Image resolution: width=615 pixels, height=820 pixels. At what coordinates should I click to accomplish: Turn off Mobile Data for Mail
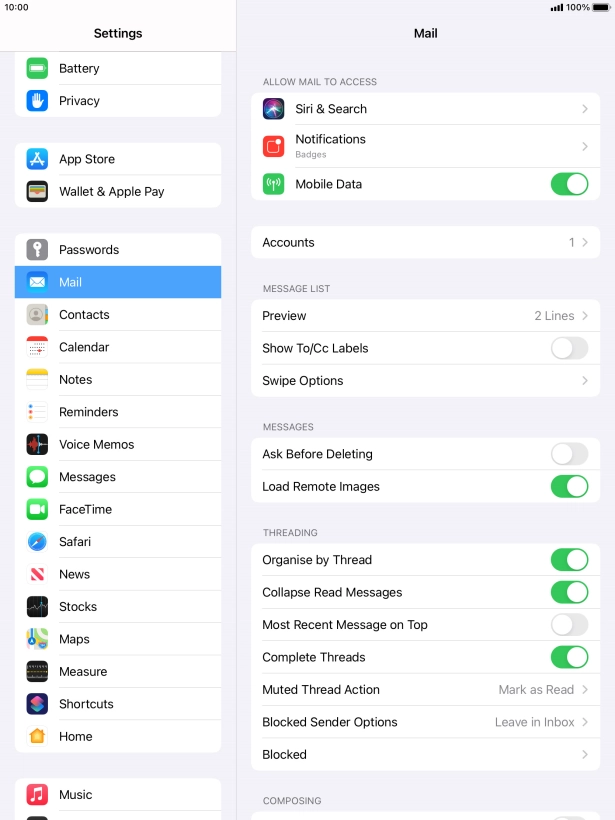coord(569,184)
